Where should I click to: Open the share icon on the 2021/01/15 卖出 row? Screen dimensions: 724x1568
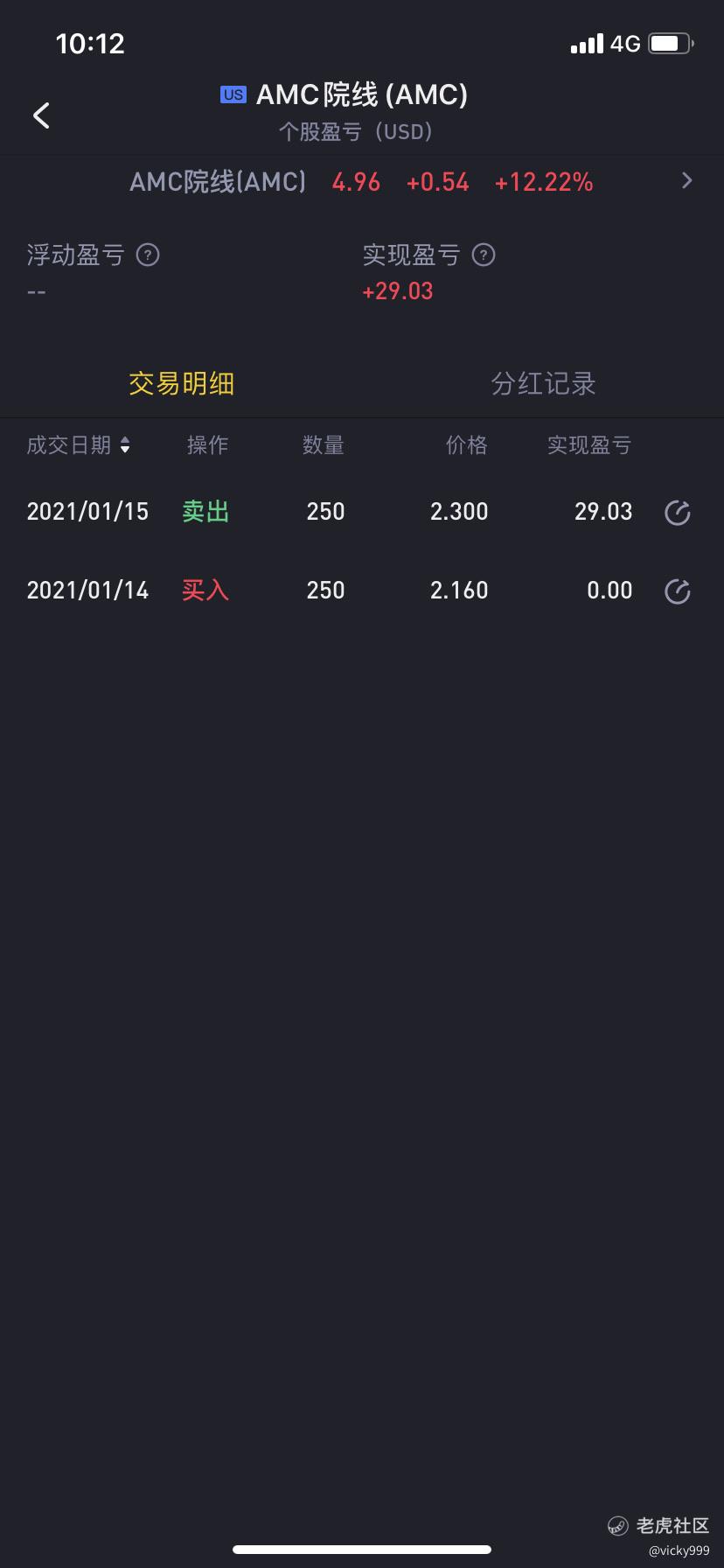pos(678,513)
